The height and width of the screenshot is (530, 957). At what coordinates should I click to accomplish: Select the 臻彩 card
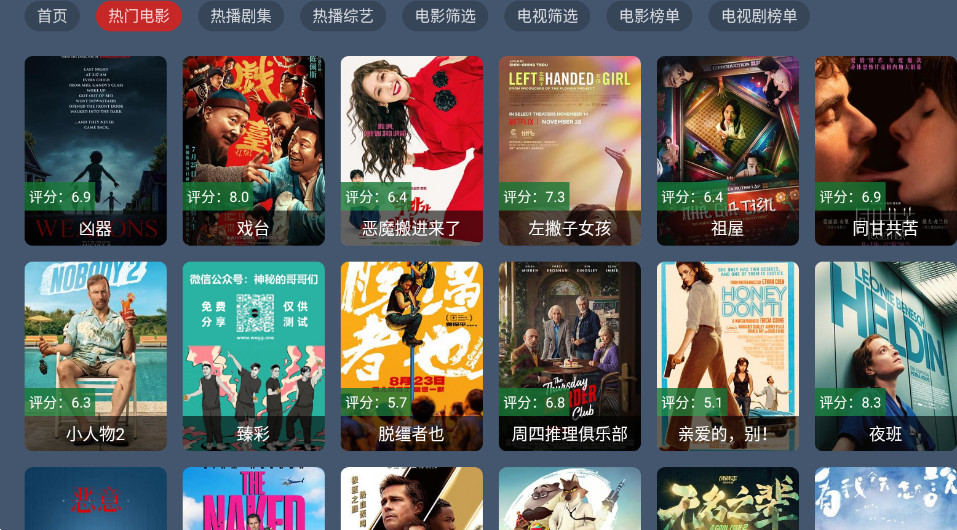coord(254,356)
